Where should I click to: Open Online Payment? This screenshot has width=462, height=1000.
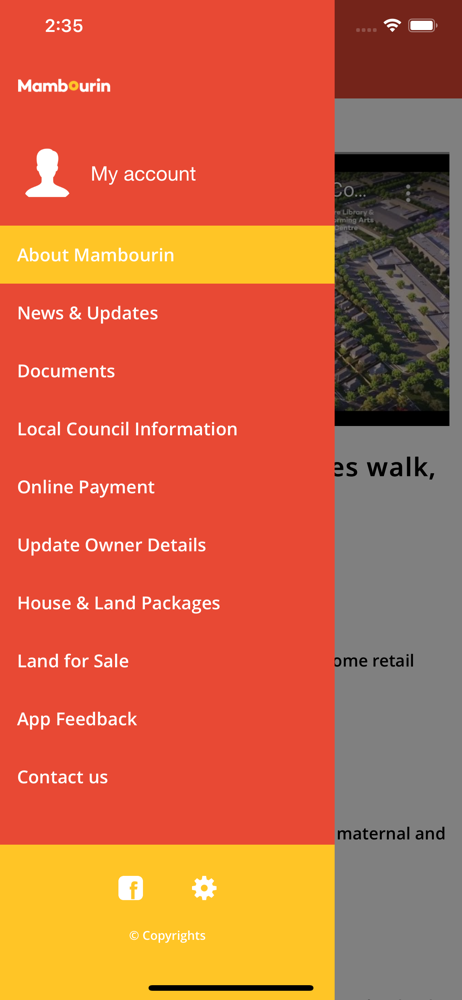coord(167,487)
